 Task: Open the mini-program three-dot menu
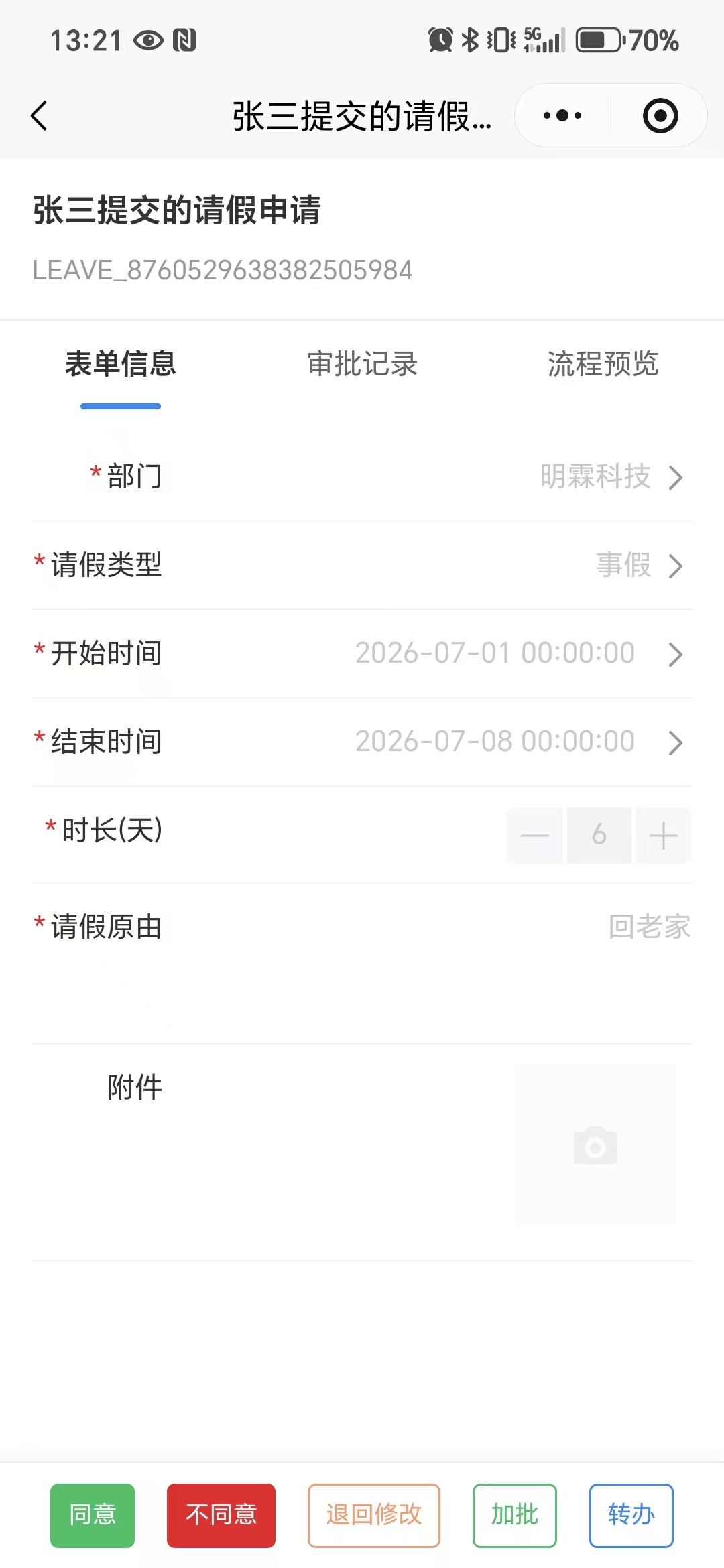(562, 116)
